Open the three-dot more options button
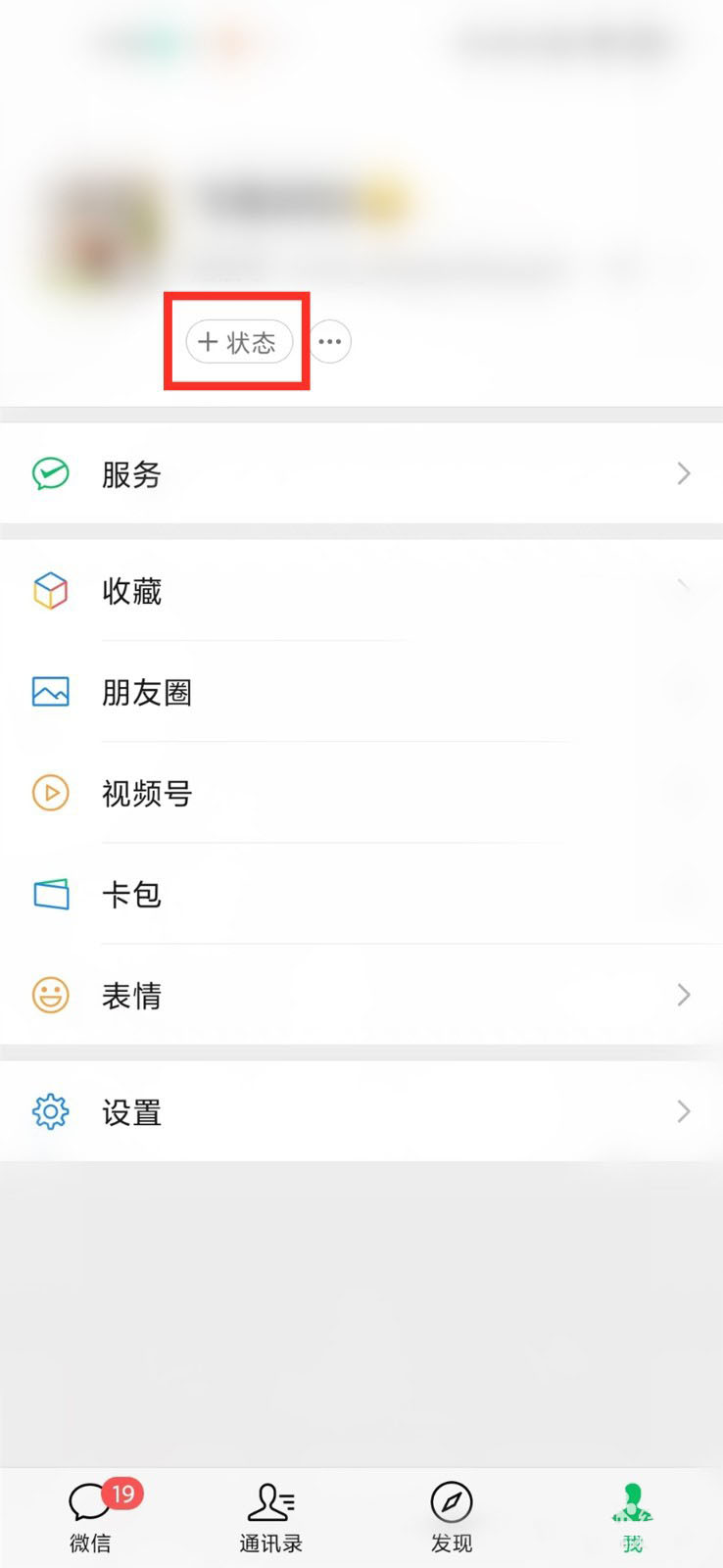 pyautogui.click(x=330, y=342)
